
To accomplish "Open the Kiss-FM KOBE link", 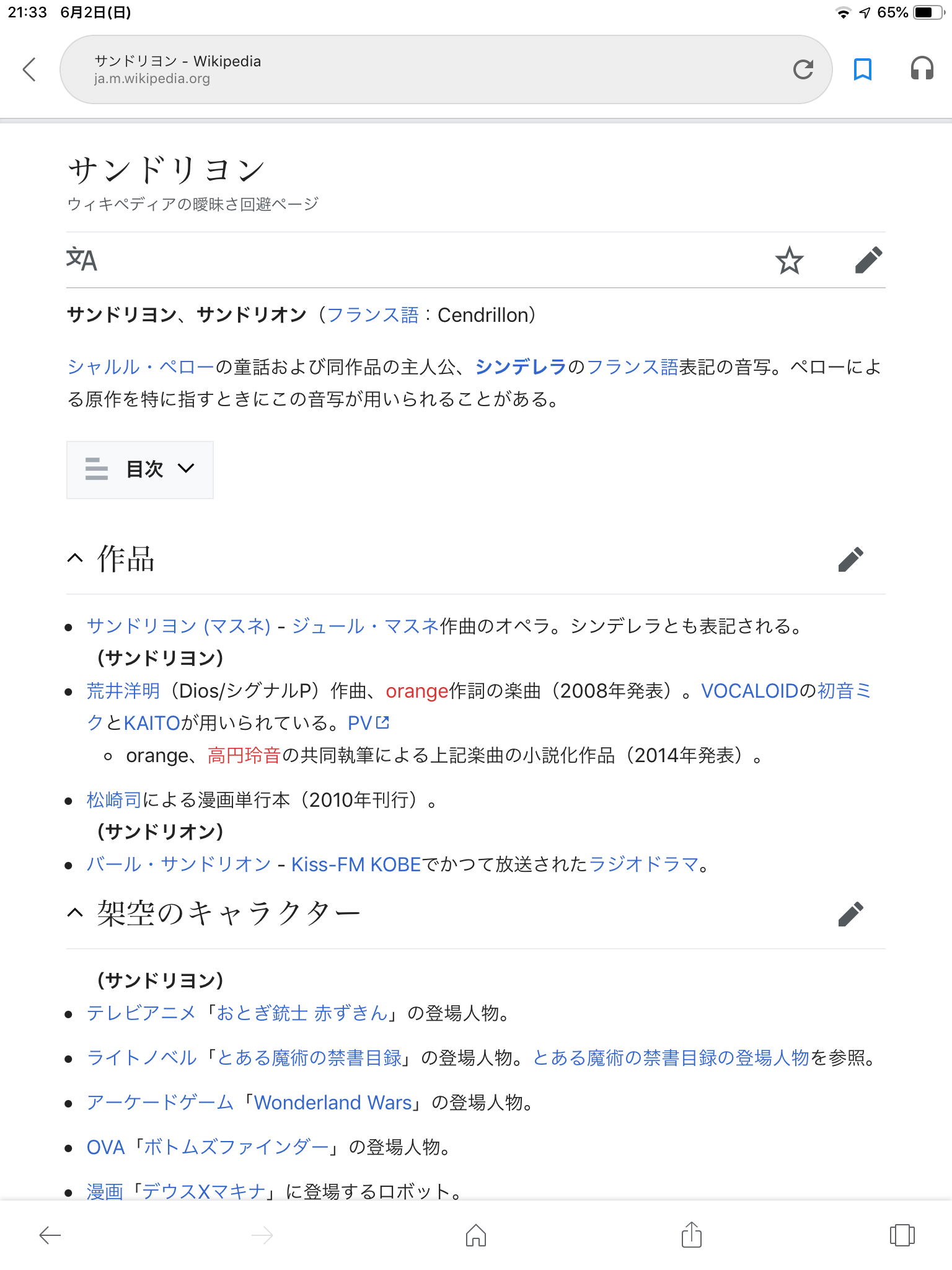I will click(356, 864).
